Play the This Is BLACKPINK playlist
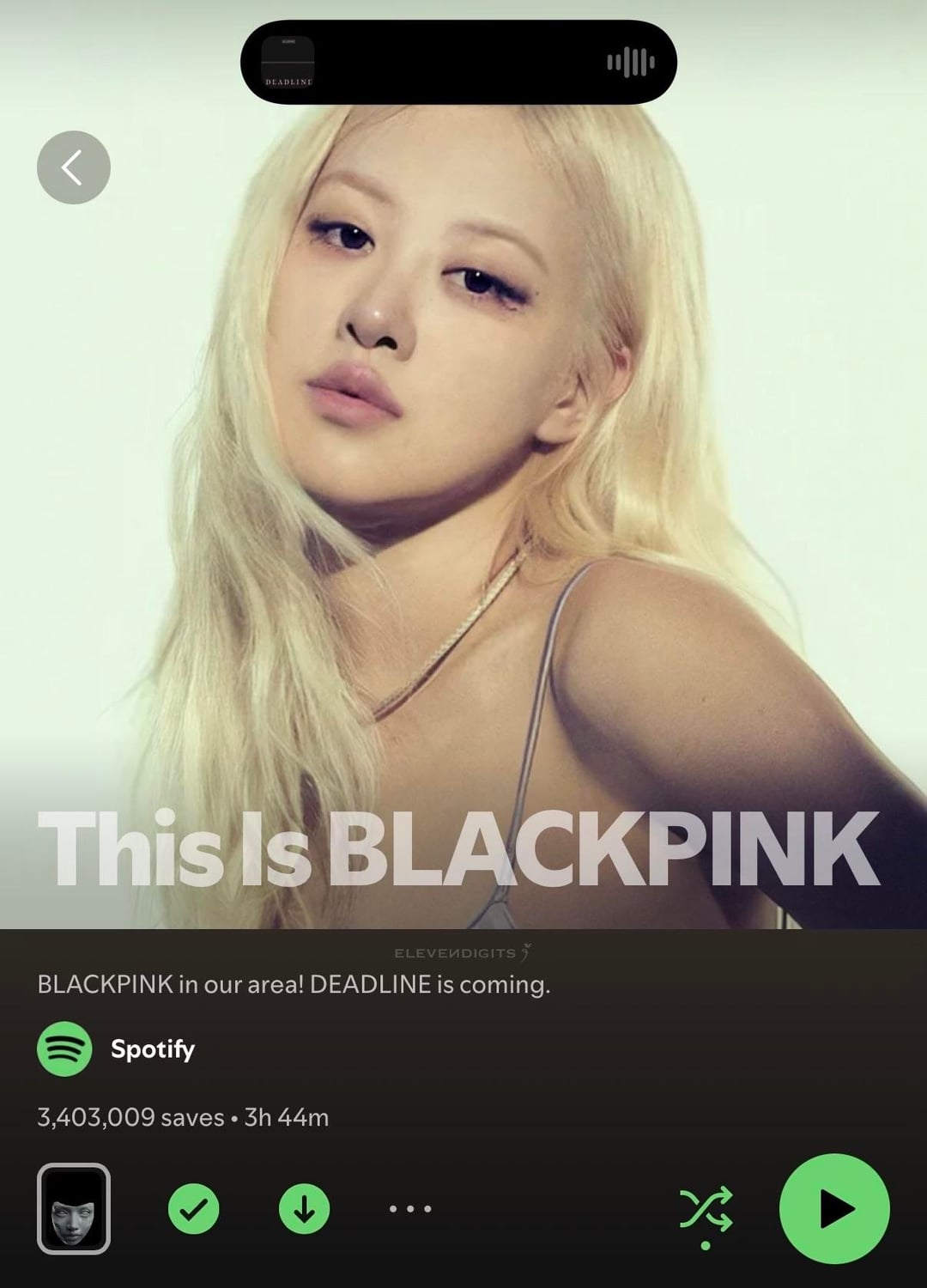The height and width of the screenshot is (1288, 927). tap(833, 1208)
